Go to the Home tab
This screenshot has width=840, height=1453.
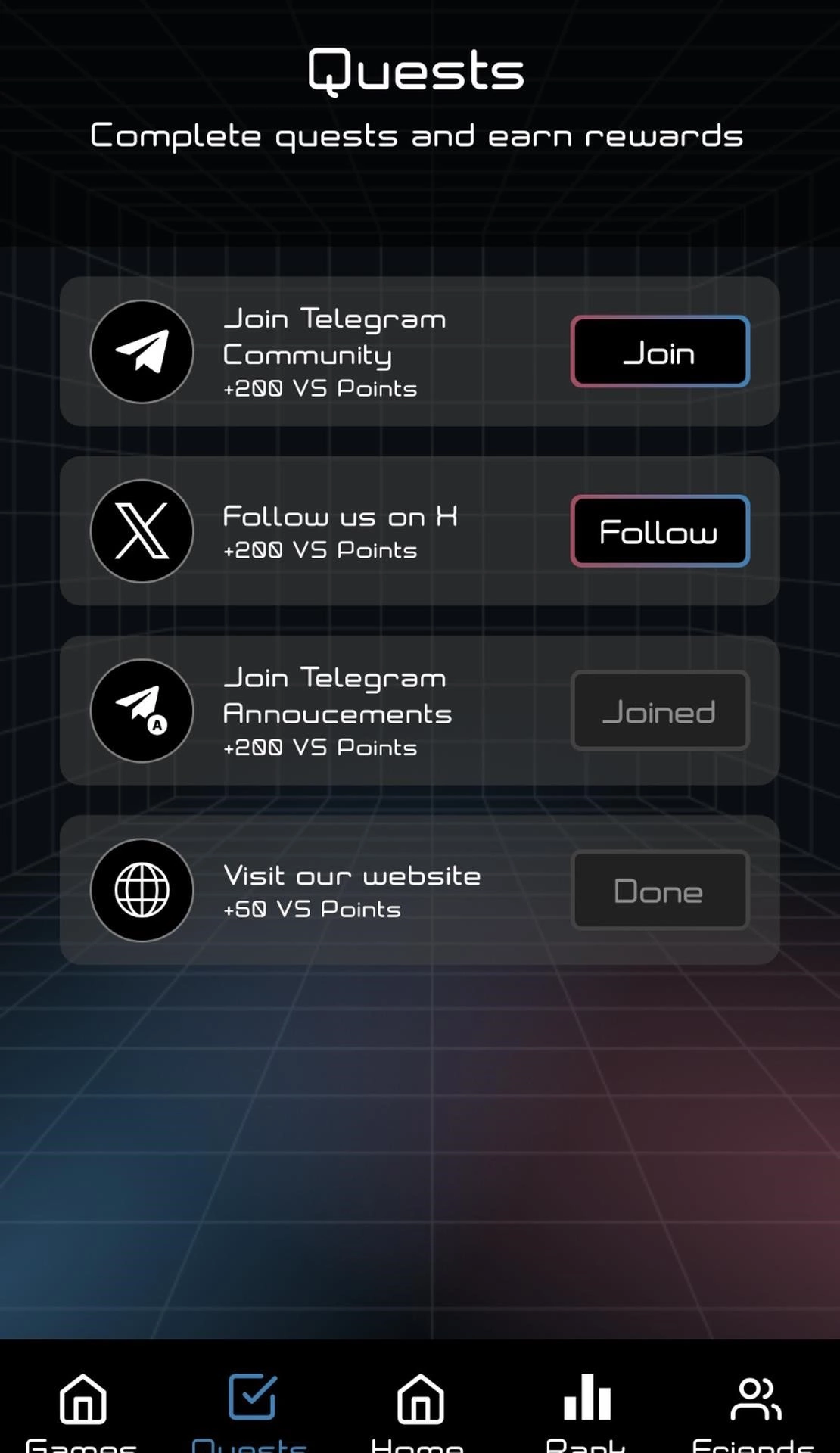click(419, 1408)
